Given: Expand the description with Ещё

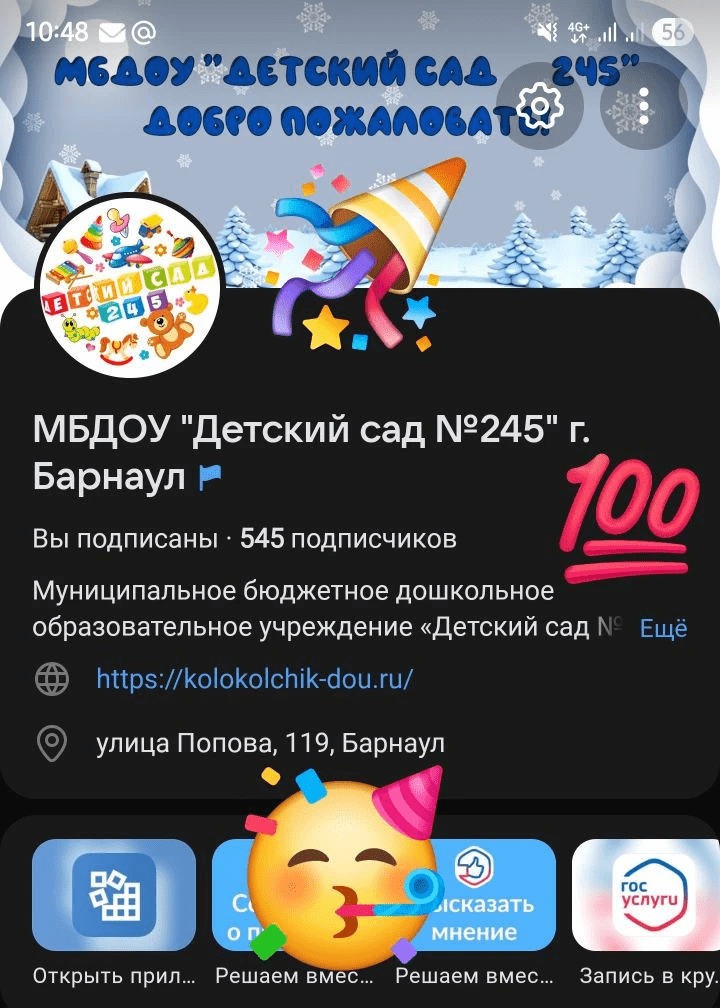Looking at the screenshot, I should point(663,629).
